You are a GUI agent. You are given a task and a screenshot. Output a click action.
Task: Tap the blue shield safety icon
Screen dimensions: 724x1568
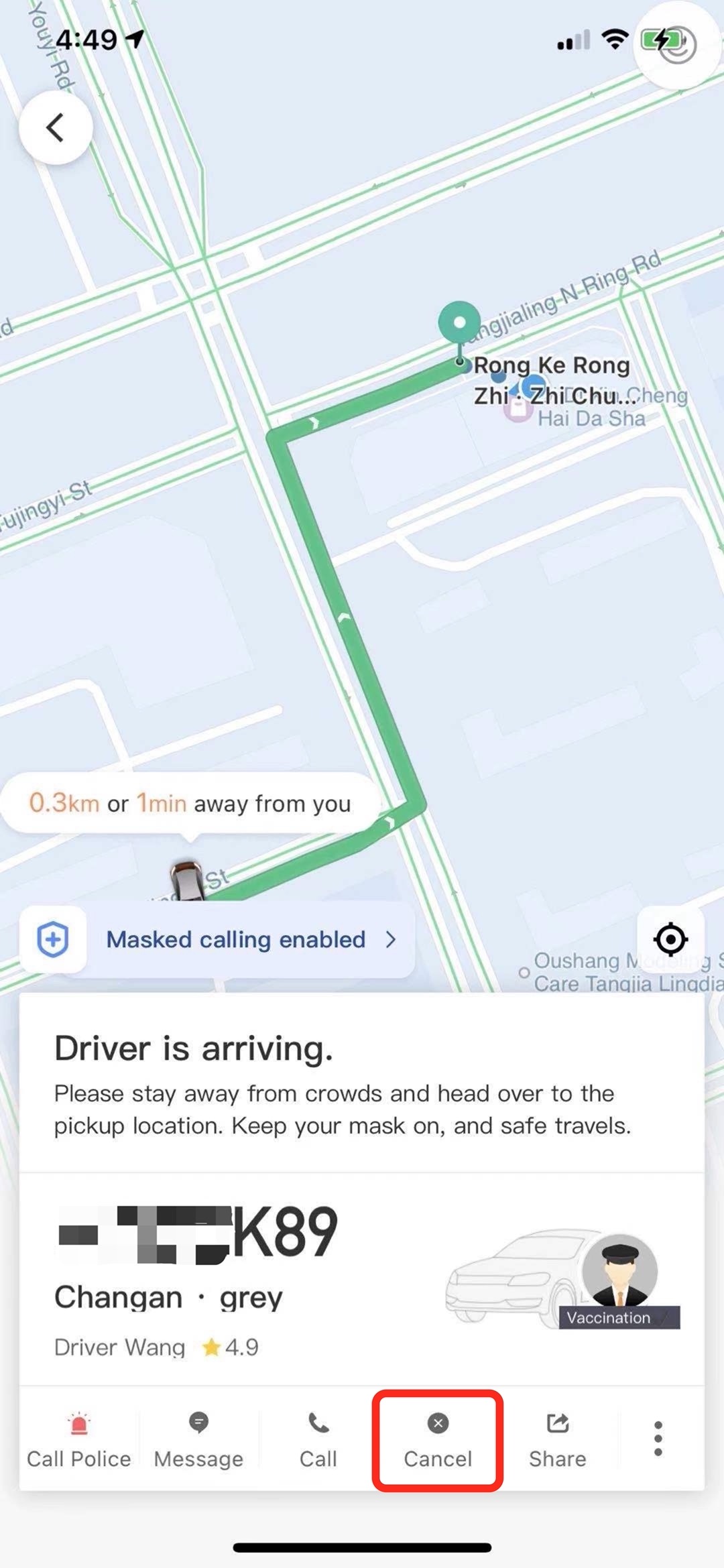point(53,939)
